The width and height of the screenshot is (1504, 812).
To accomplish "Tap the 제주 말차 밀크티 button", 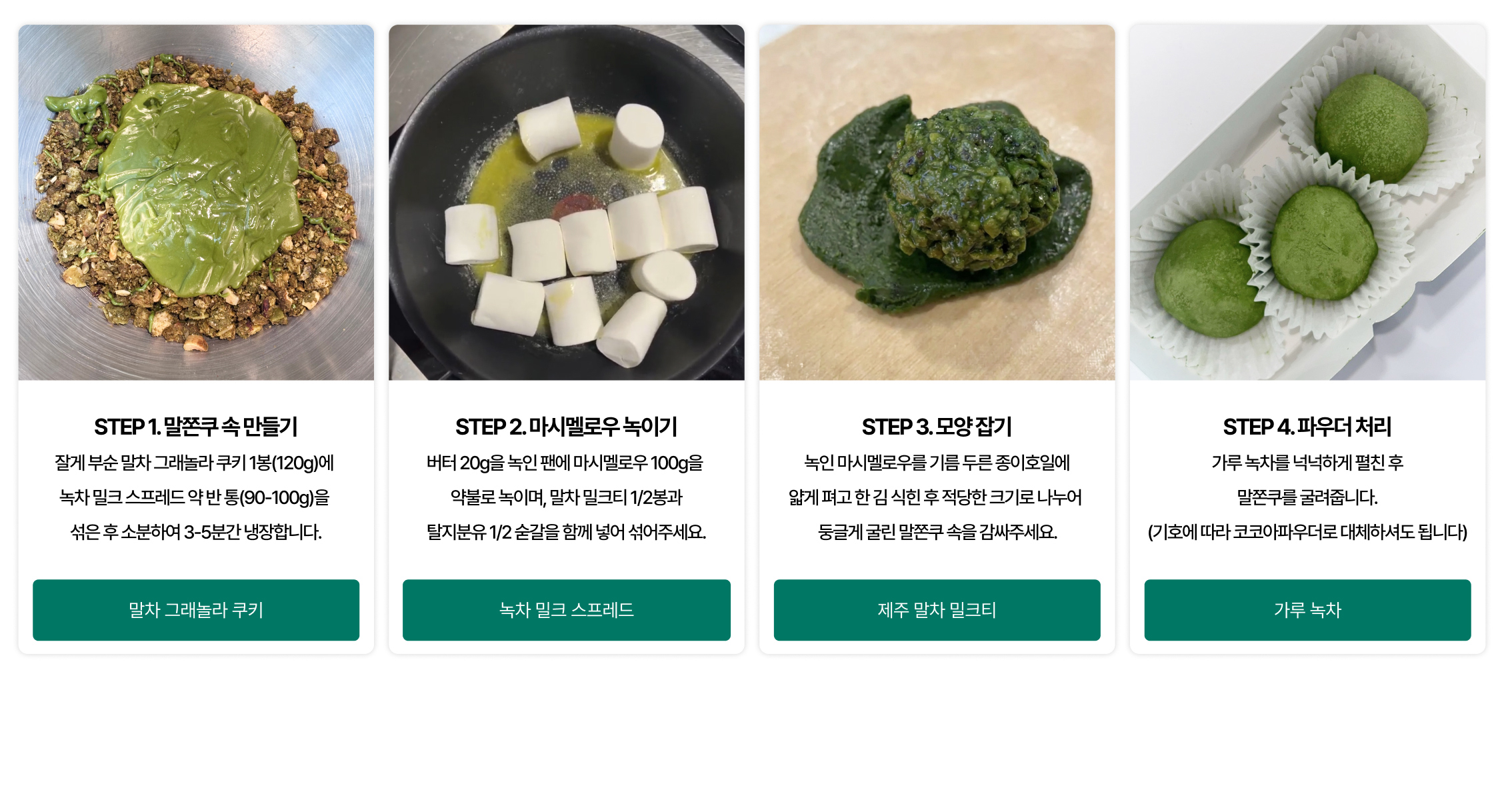I will pos(937,609).
